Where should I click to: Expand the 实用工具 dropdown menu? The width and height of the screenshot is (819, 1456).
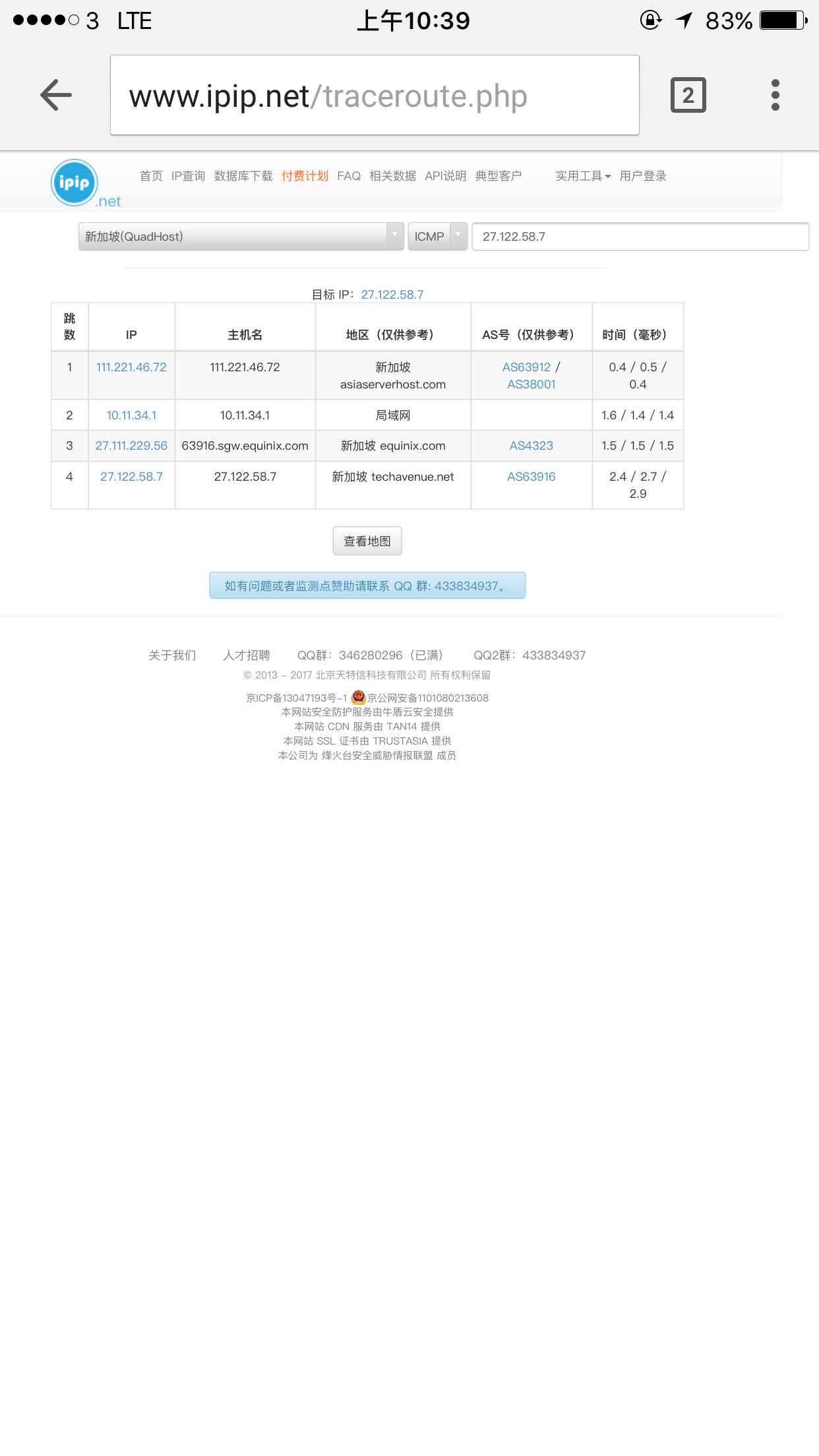(583, 176)
